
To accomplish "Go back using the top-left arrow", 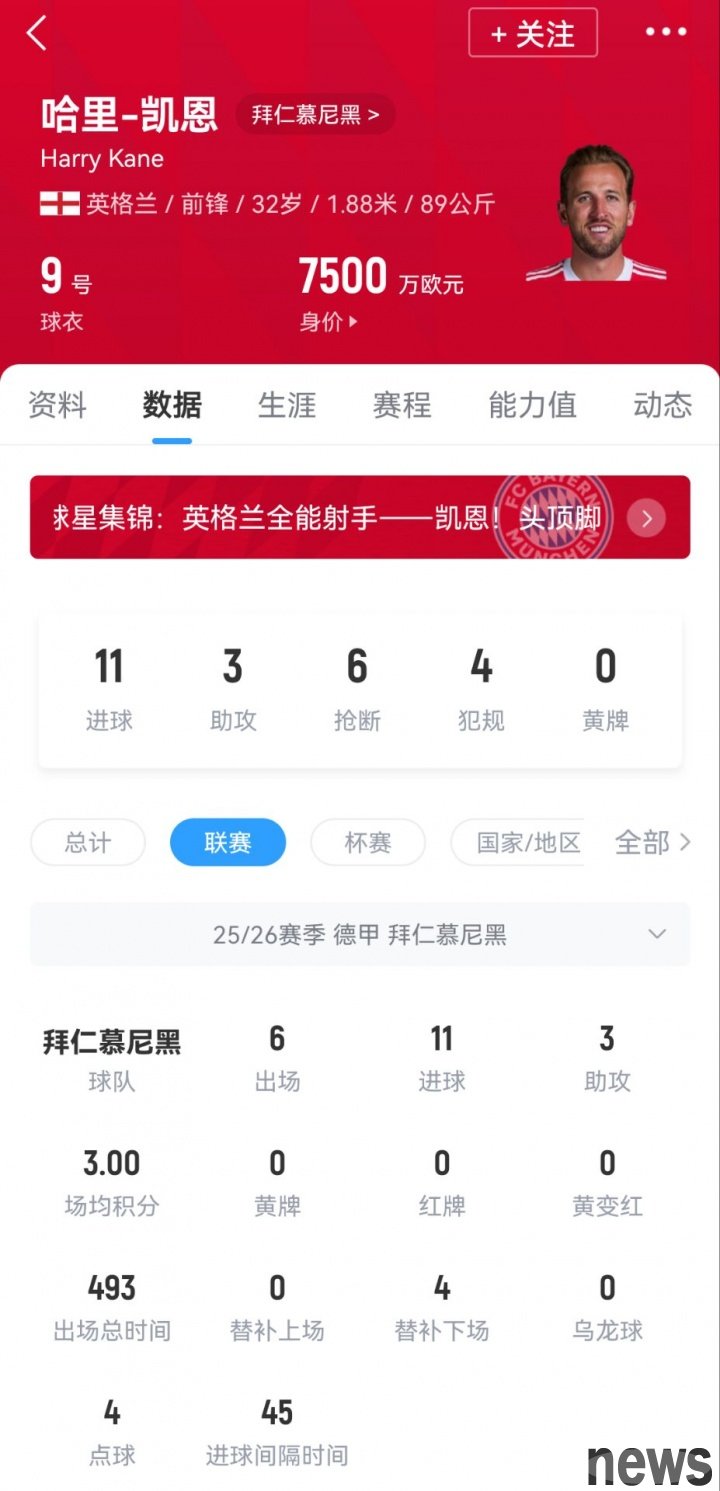I will (37, 33).
